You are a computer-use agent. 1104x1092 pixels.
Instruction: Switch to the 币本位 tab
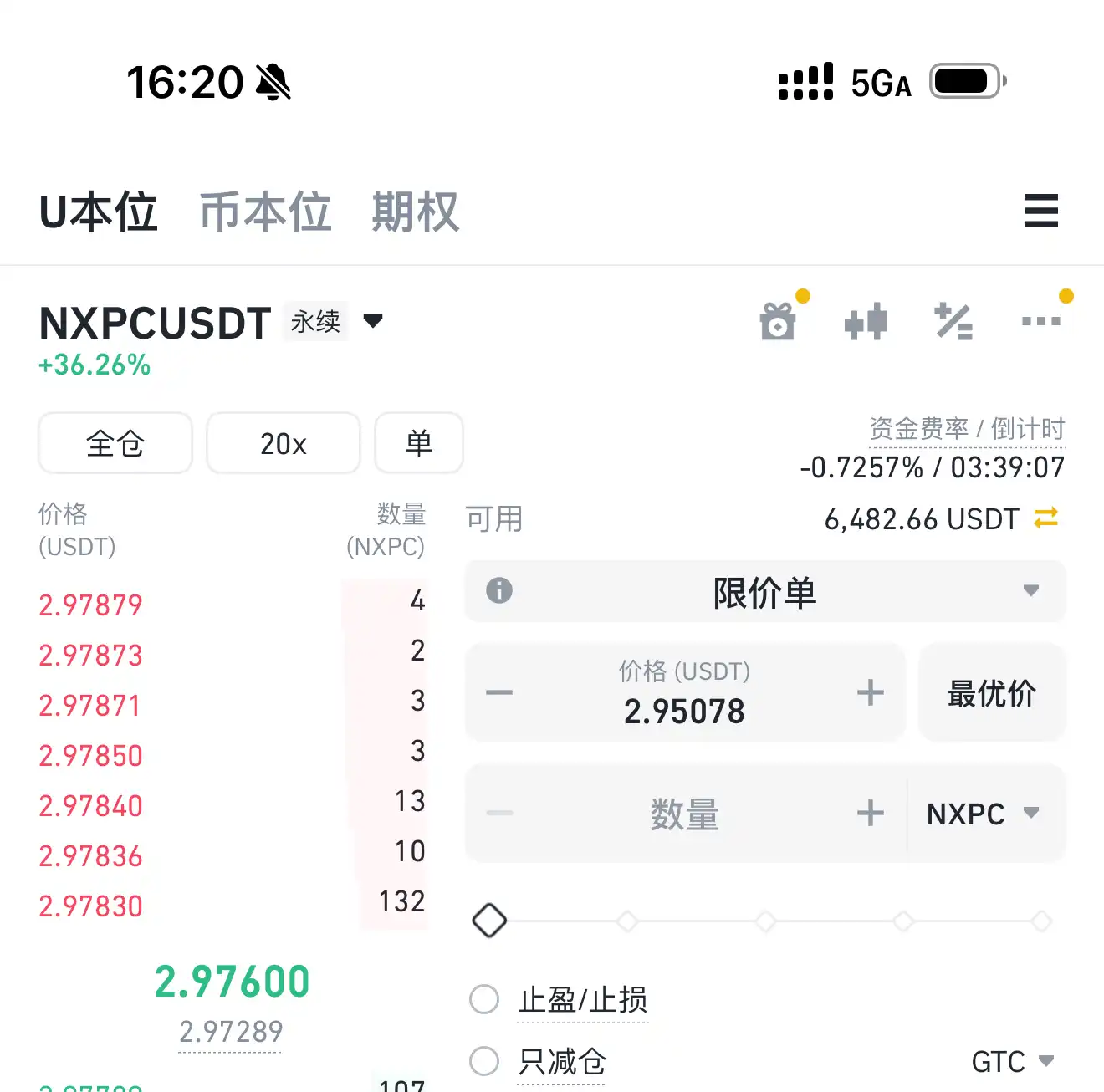[x=265, y=212]
